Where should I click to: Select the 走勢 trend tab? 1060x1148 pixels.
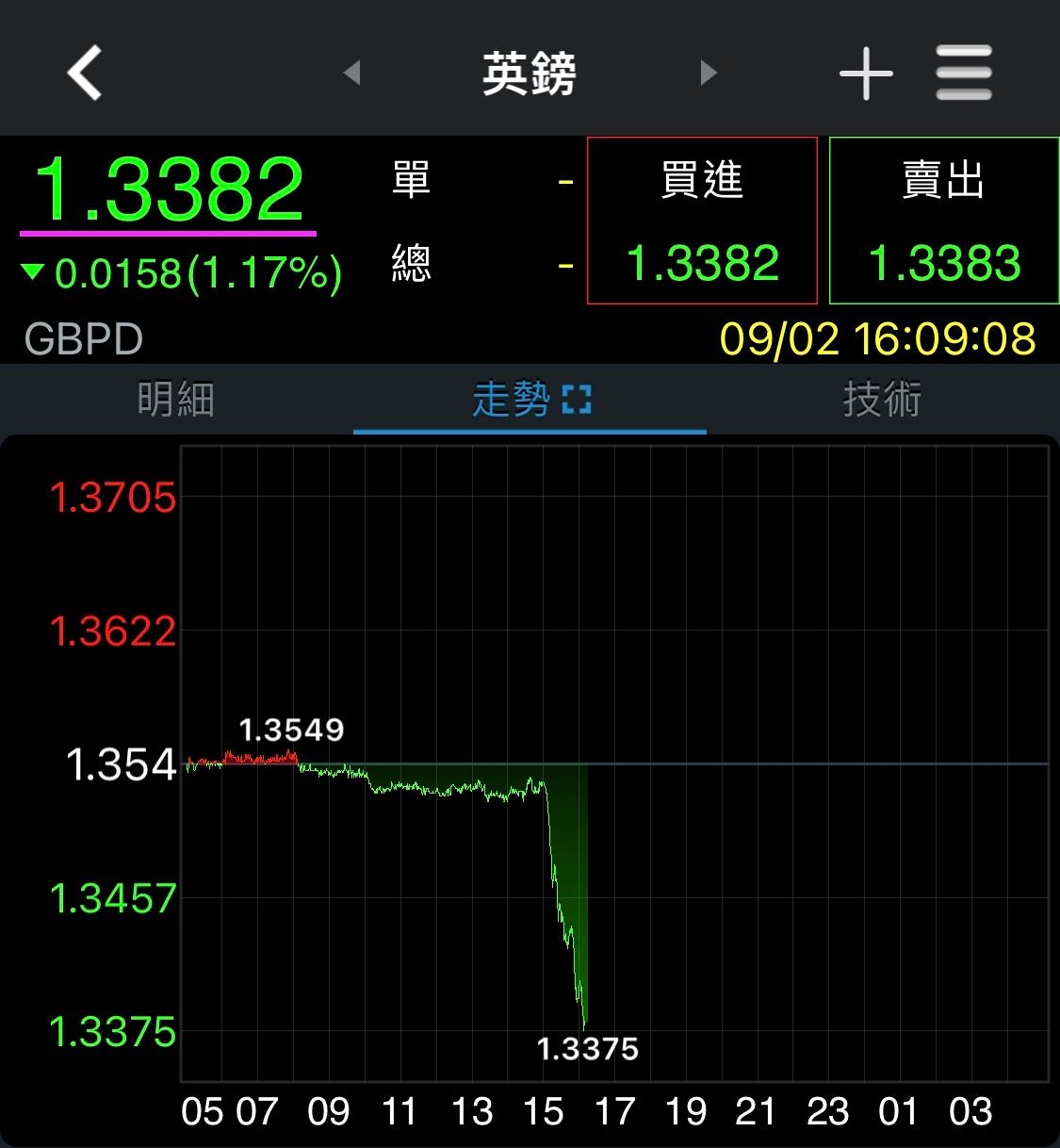[514, 400]
